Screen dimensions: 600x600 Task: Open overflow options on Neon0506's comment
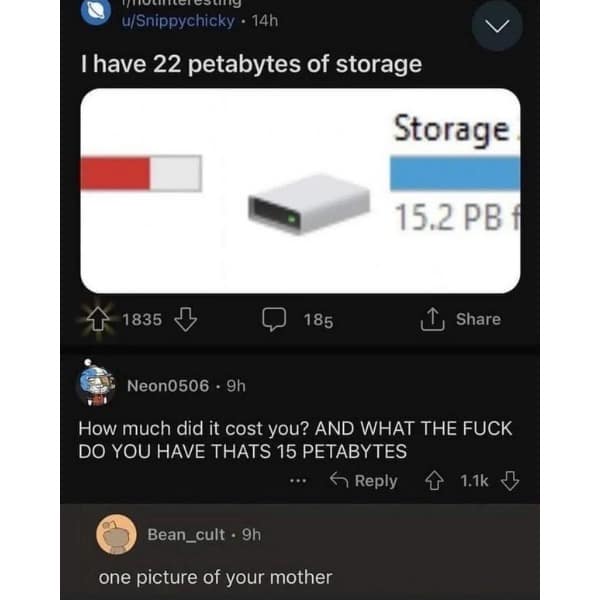pyautogui.click(x=296, y=481)
